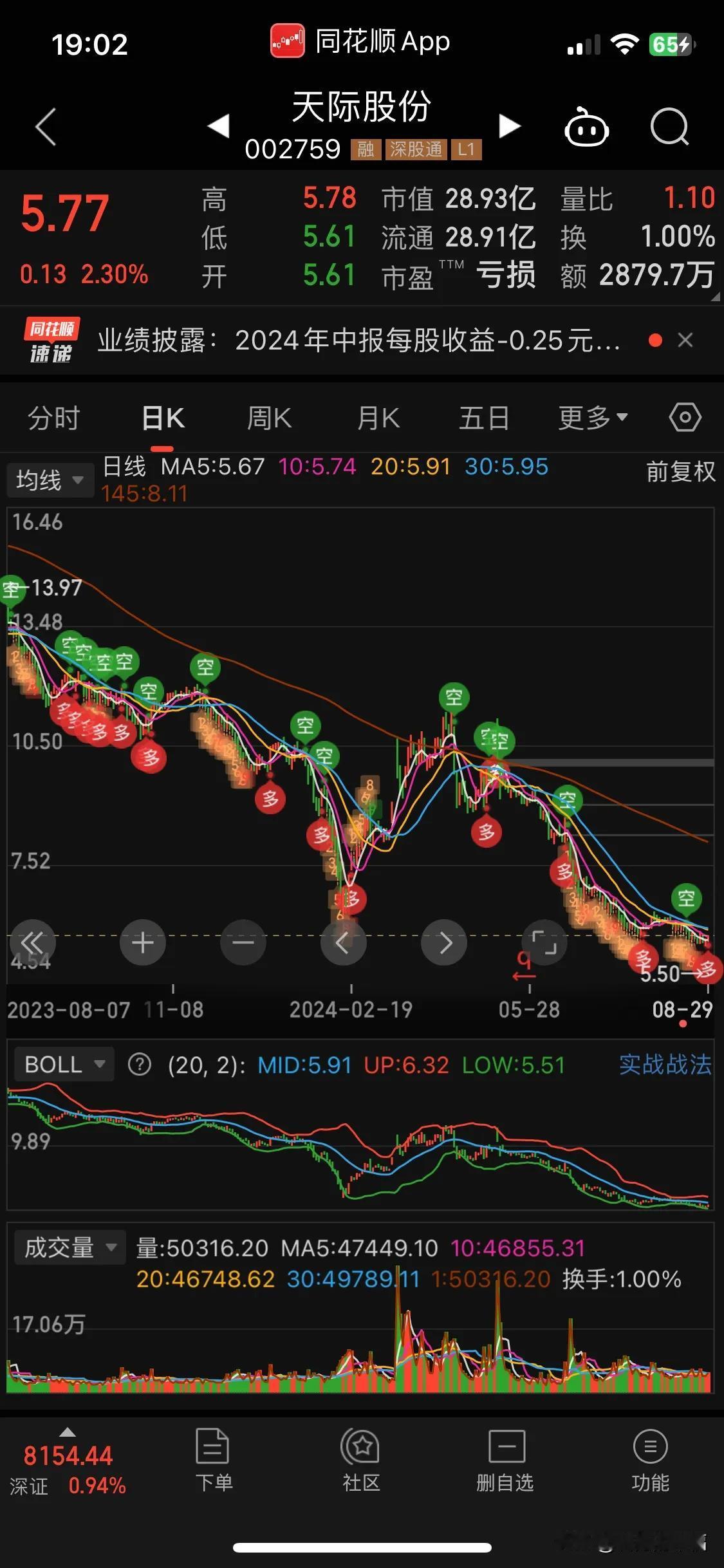Viewport: 724px width, 1568px height.
Task: Switch to the next stock with right triangle
Action: (509, 126)
